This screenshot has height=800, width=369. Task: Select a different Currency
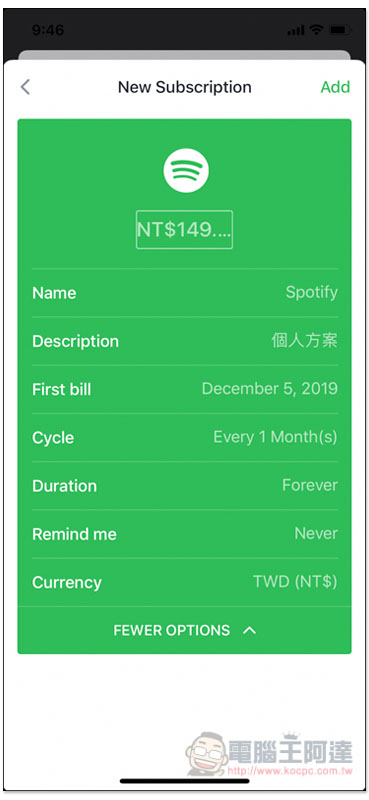click(x=185, y=582)
